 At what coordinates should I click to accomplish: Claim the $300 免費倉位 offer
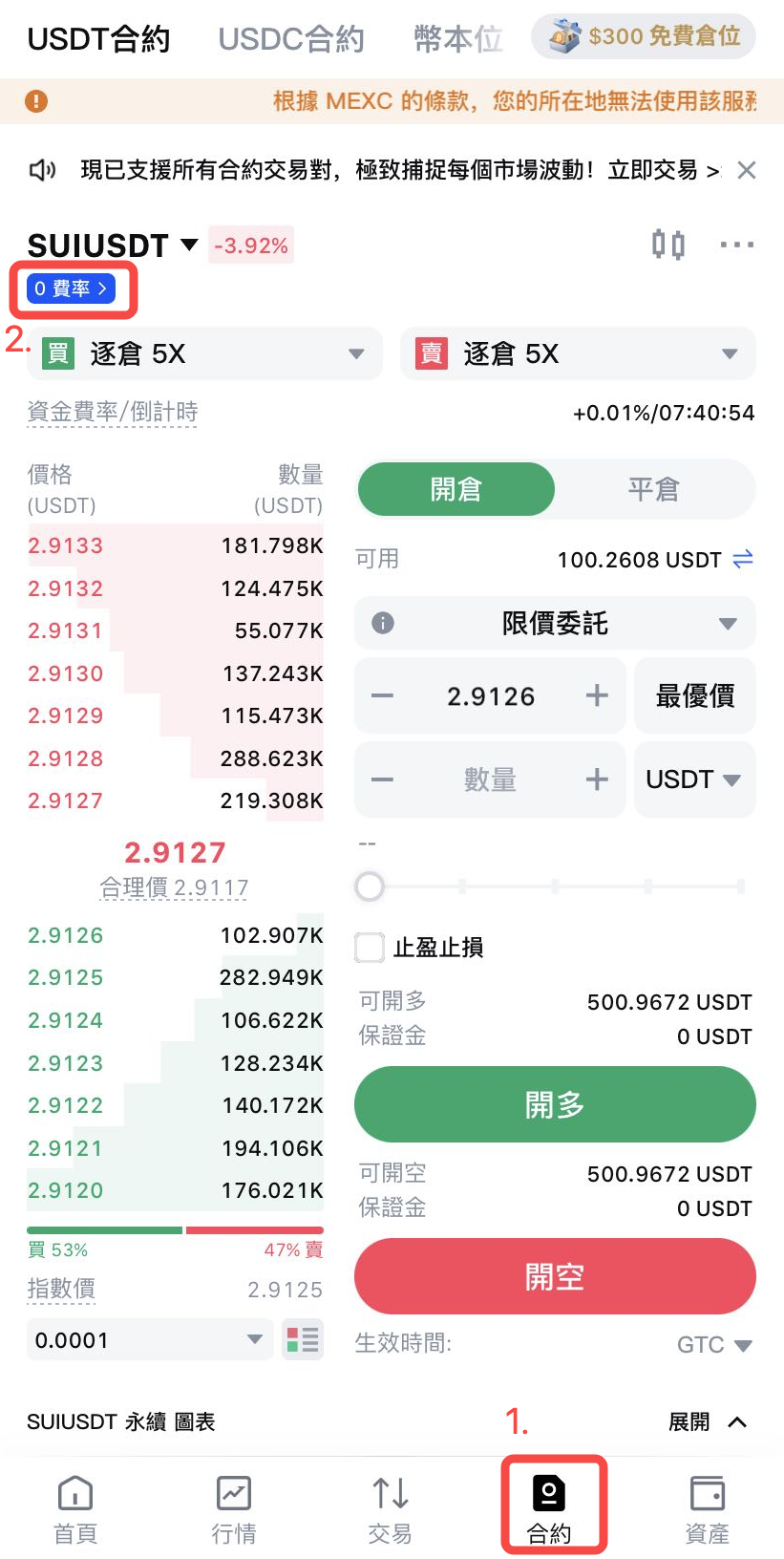click(644, 37)
